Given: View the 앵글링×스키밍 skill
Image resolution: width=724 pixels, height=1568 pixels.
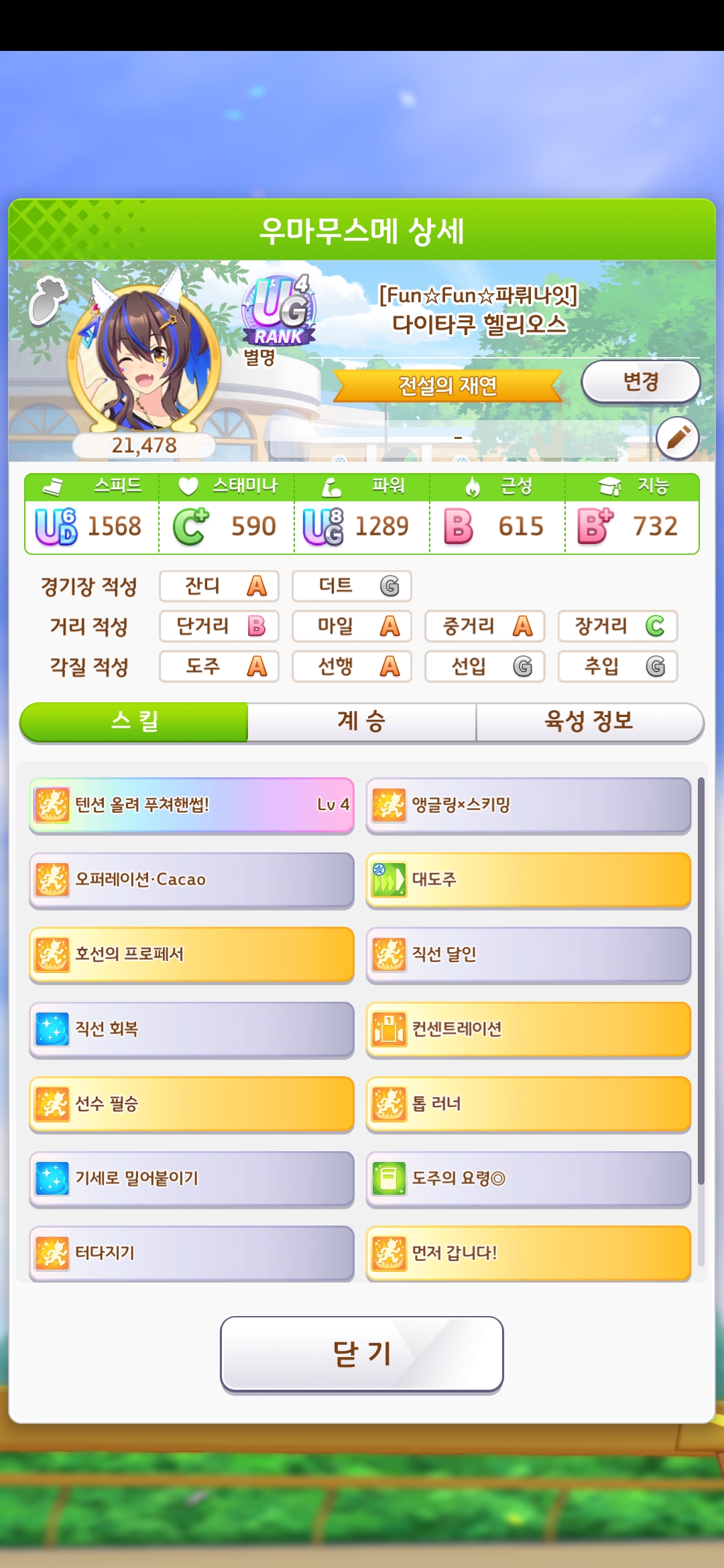Looking at the screenshot, I should pos(528,805).
